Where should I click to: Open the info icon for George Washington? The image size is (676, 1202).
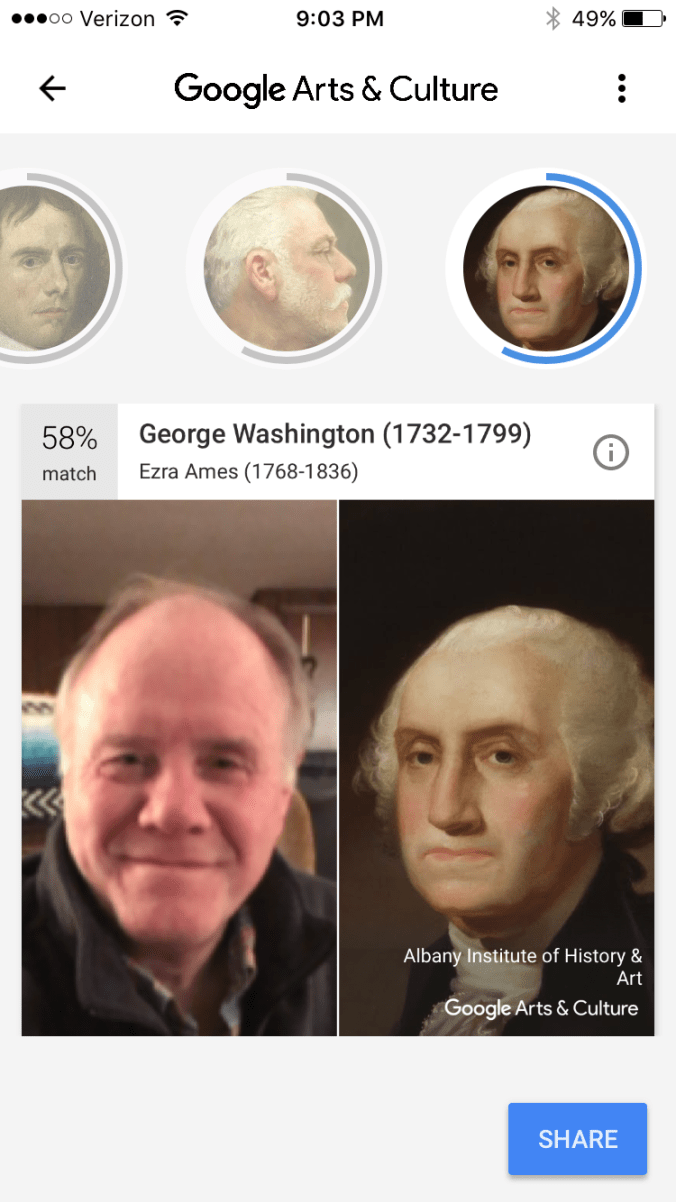(611, 453)
